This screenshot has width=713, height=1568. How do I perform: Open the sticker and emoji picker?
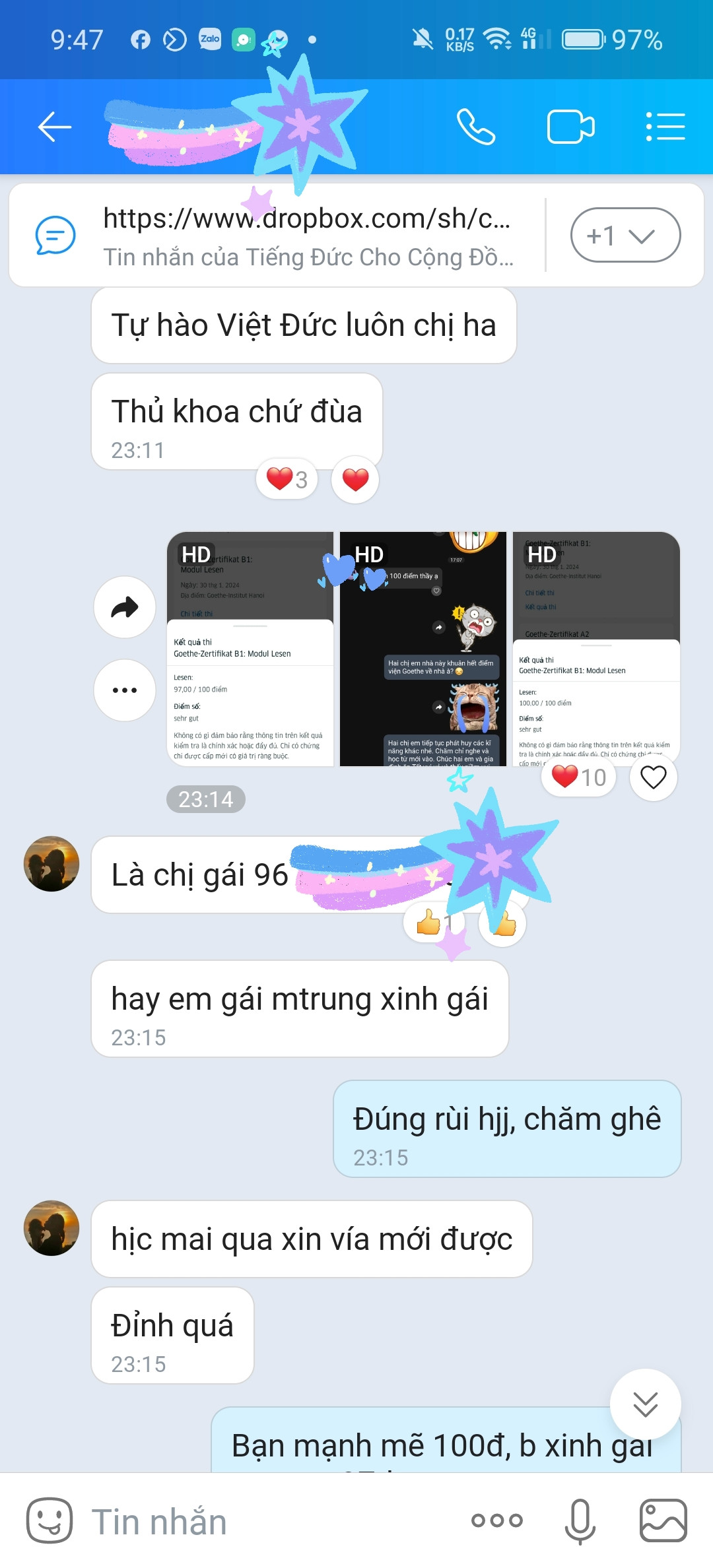[49, 1520]
